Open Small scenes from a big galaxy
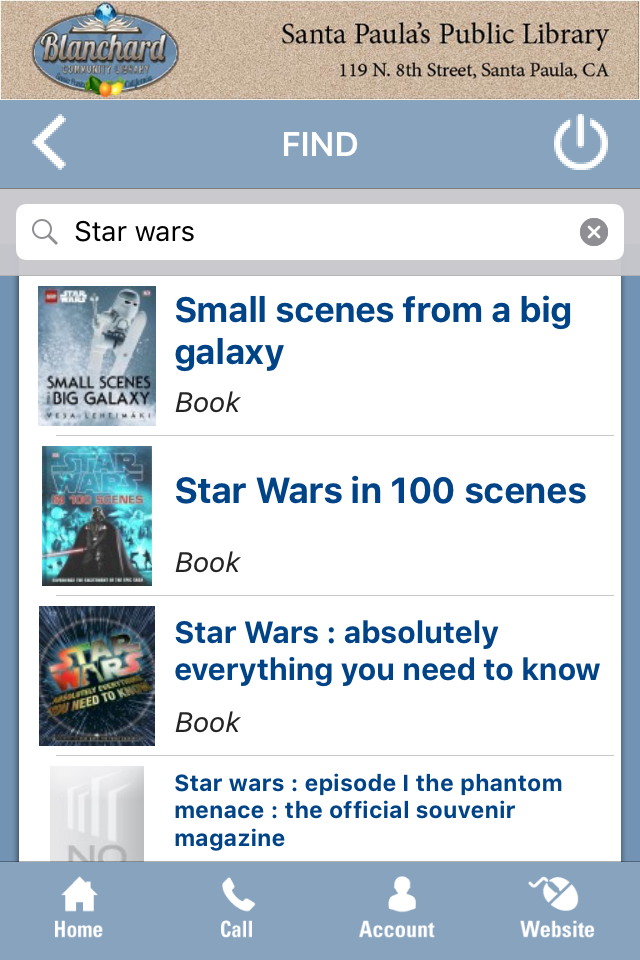 [x=373, y=331]
